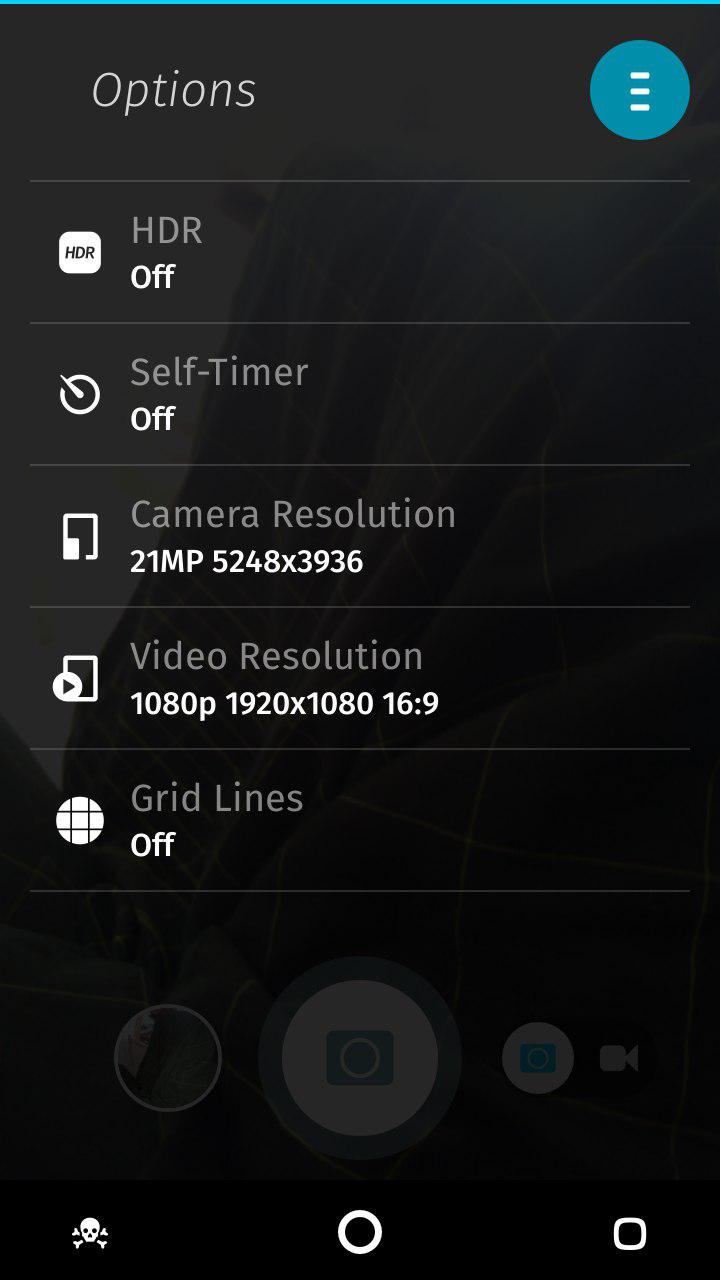Switch to video mode
720x1280 pixels.
coord(619,1058)
